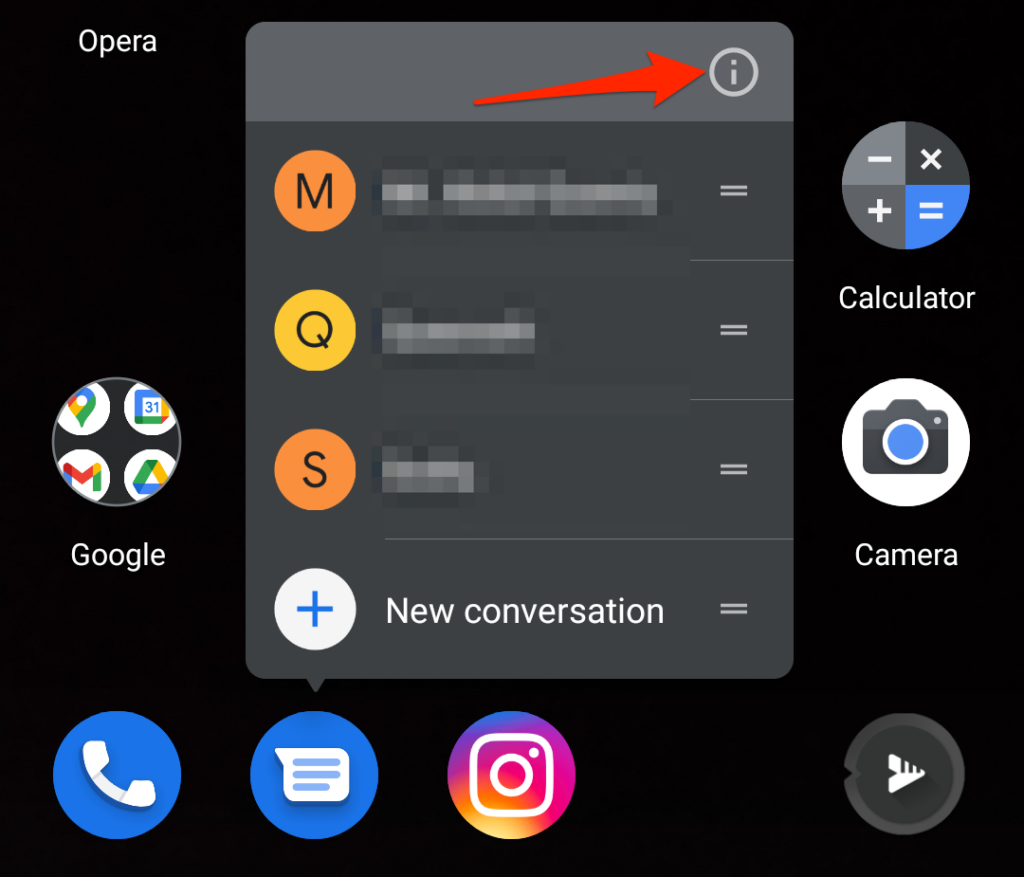
Task: Open the Messages app icon
Action: [314, 775]
